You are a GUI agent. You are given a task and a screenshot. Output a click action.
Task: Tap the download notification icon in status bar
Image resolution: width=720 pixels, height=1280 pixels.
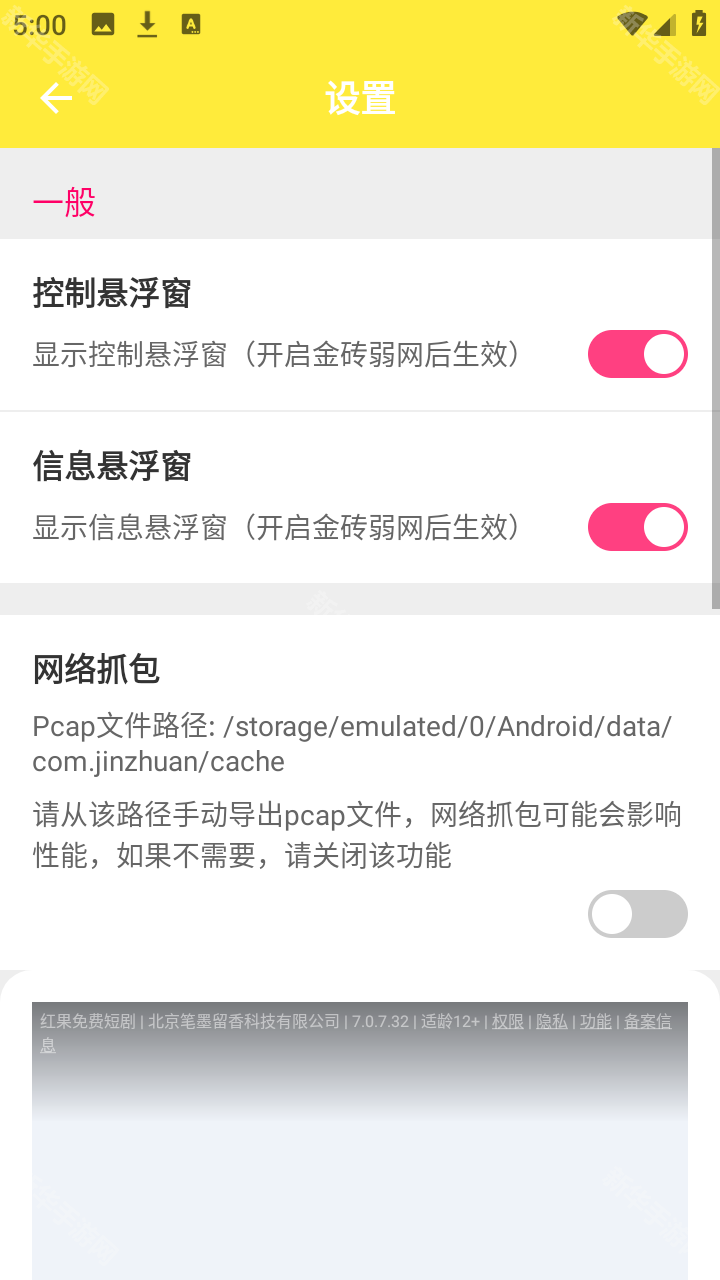(146, 22)
